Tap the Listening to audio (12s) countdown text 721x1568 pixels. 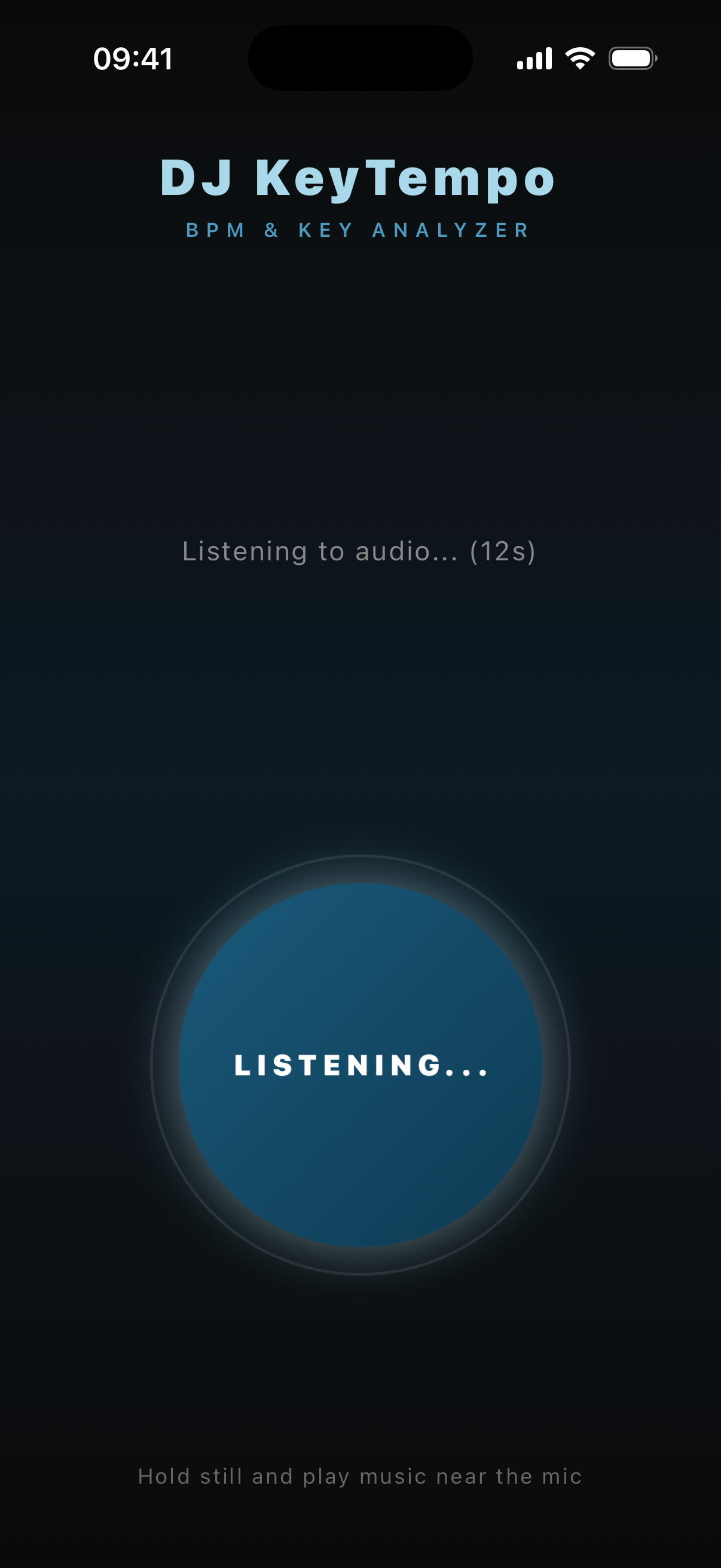pyautogui.click(x=358, y=552)
